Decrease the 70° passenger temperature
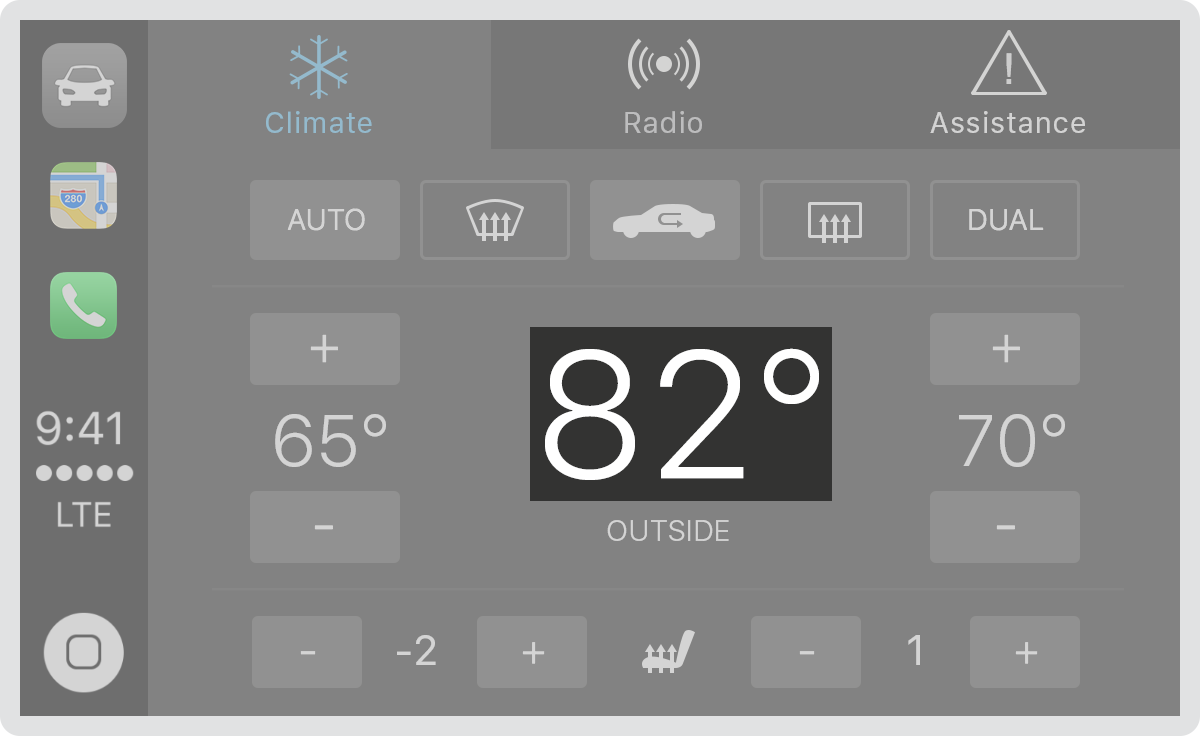Image resolution: width=1200 pixels, height=736 pixels. click(x=1005, y=527)
